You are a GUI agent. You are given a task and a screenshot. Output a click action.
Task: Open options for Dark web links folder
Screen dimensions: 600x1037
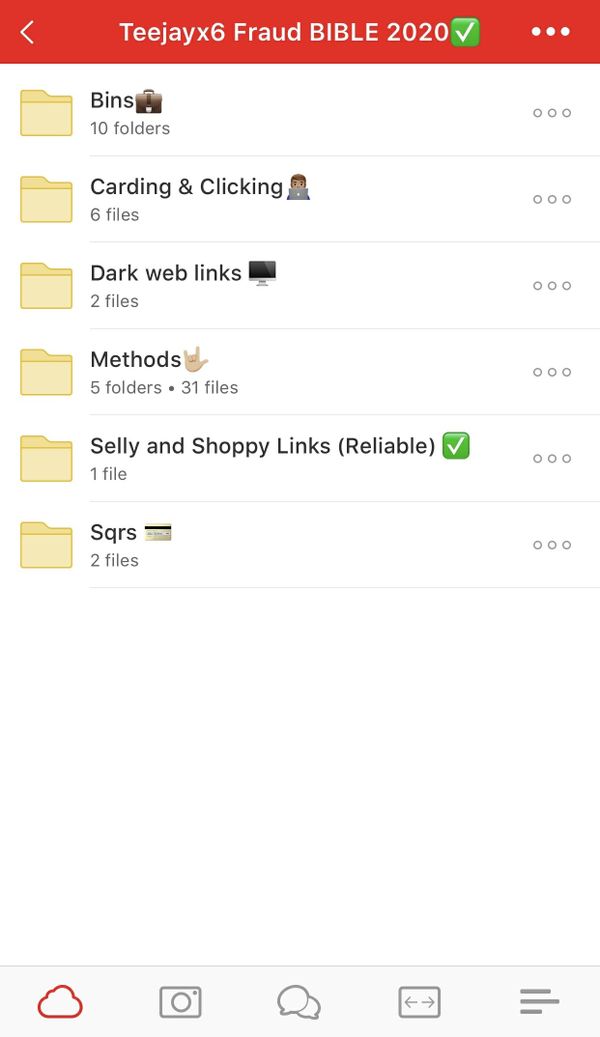(552, 286)
